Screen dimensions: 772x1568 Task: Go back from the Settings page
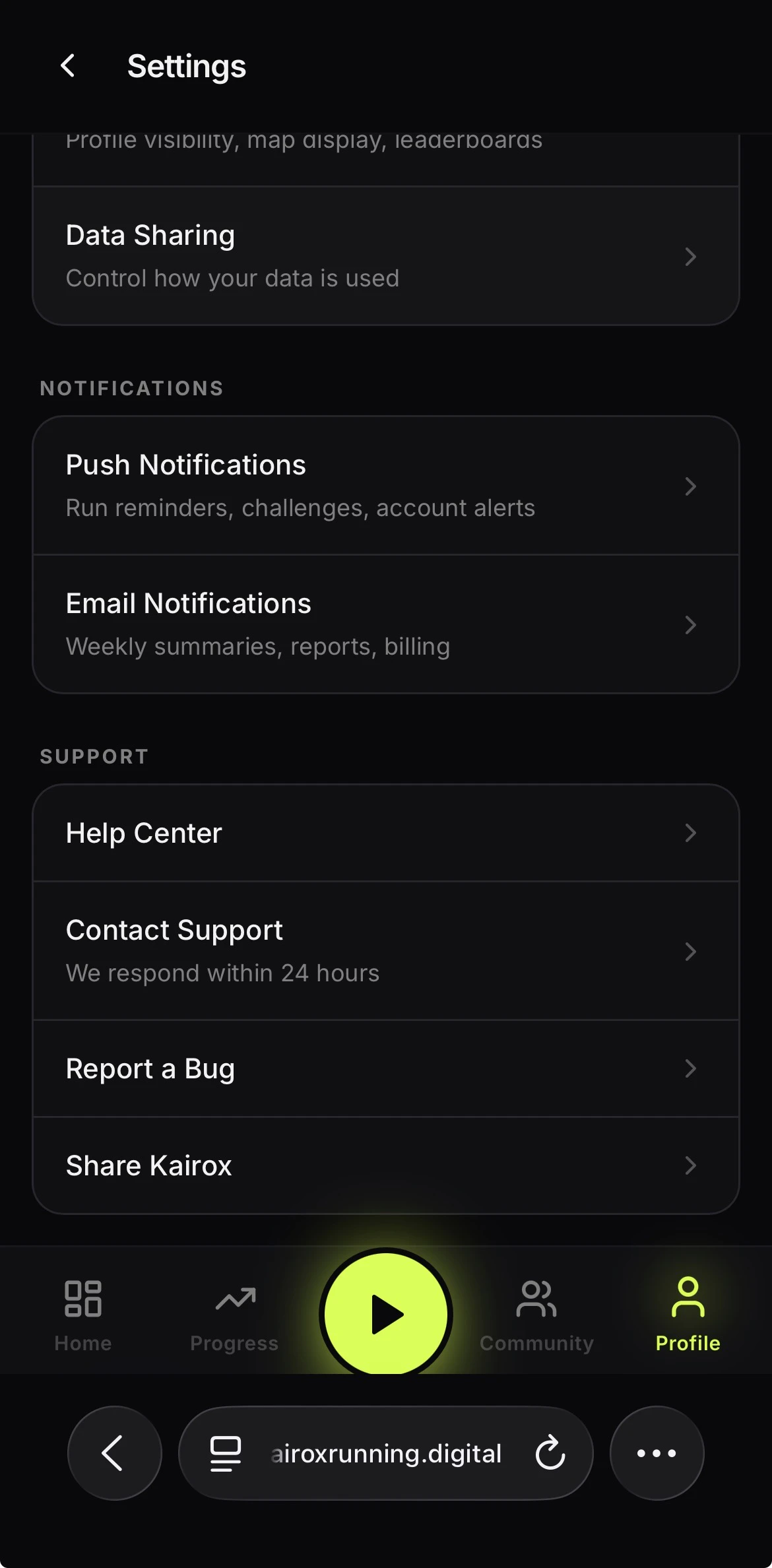67,66
